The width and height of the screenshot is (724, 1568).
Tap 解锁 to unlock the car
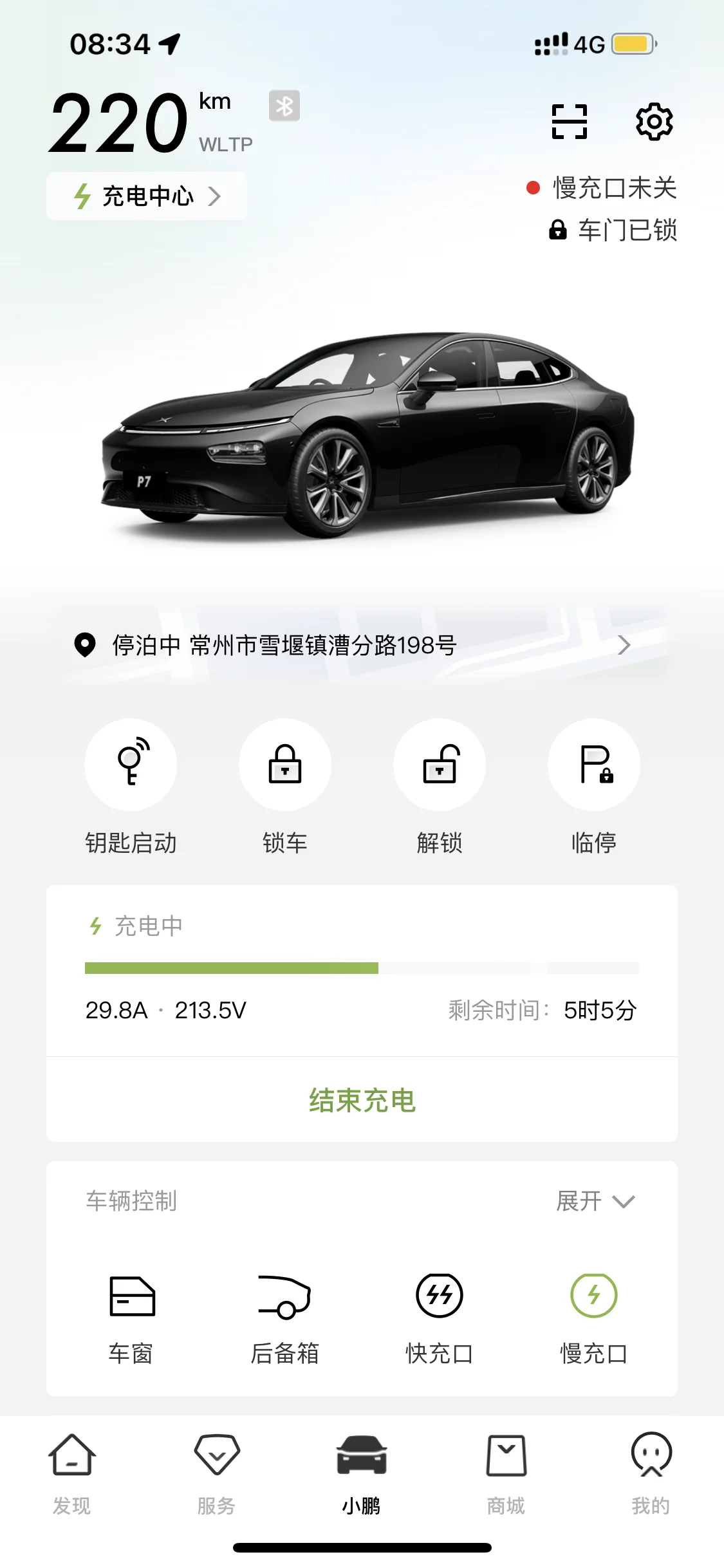[x=440, y=765]
